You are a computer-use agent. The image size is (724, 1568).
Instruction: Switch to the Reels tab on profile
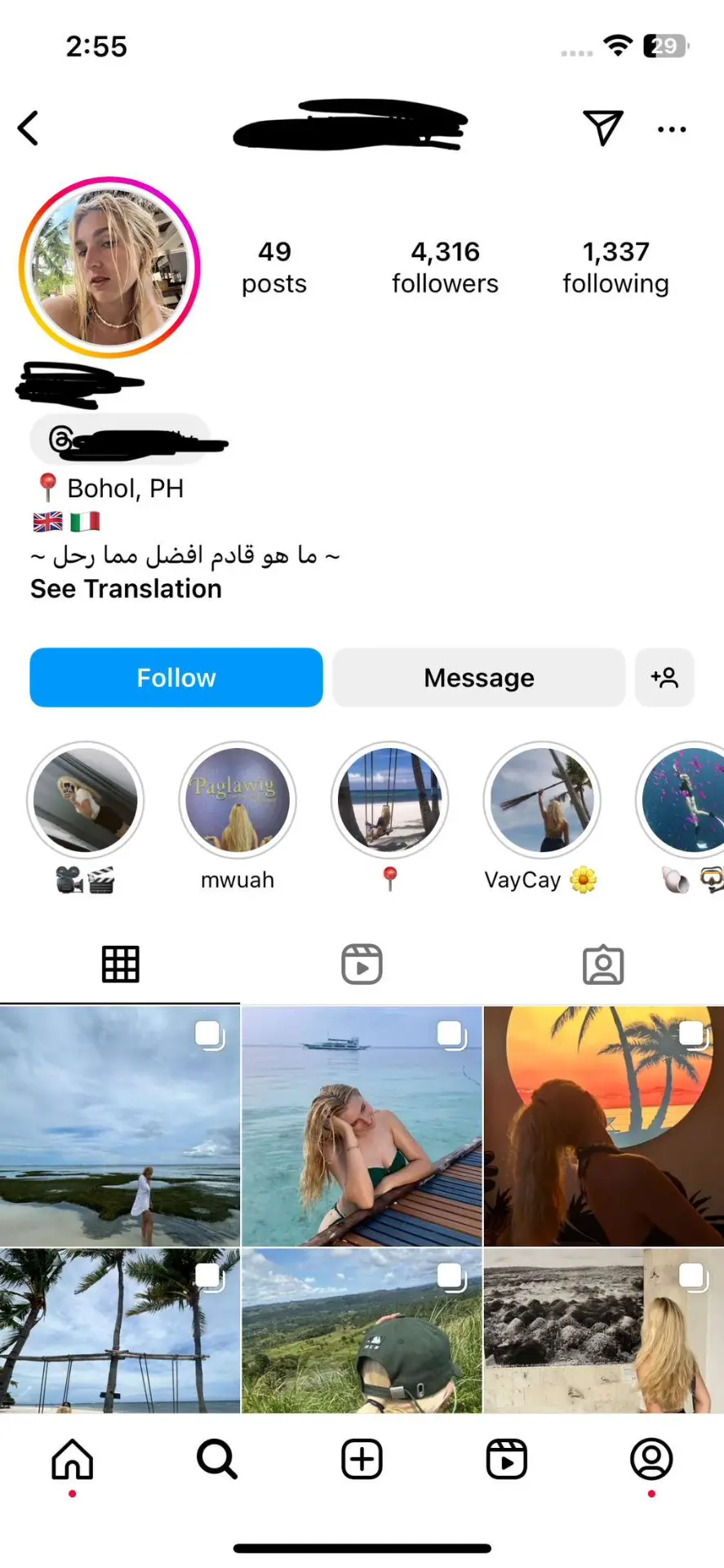[x=362, y=964]
